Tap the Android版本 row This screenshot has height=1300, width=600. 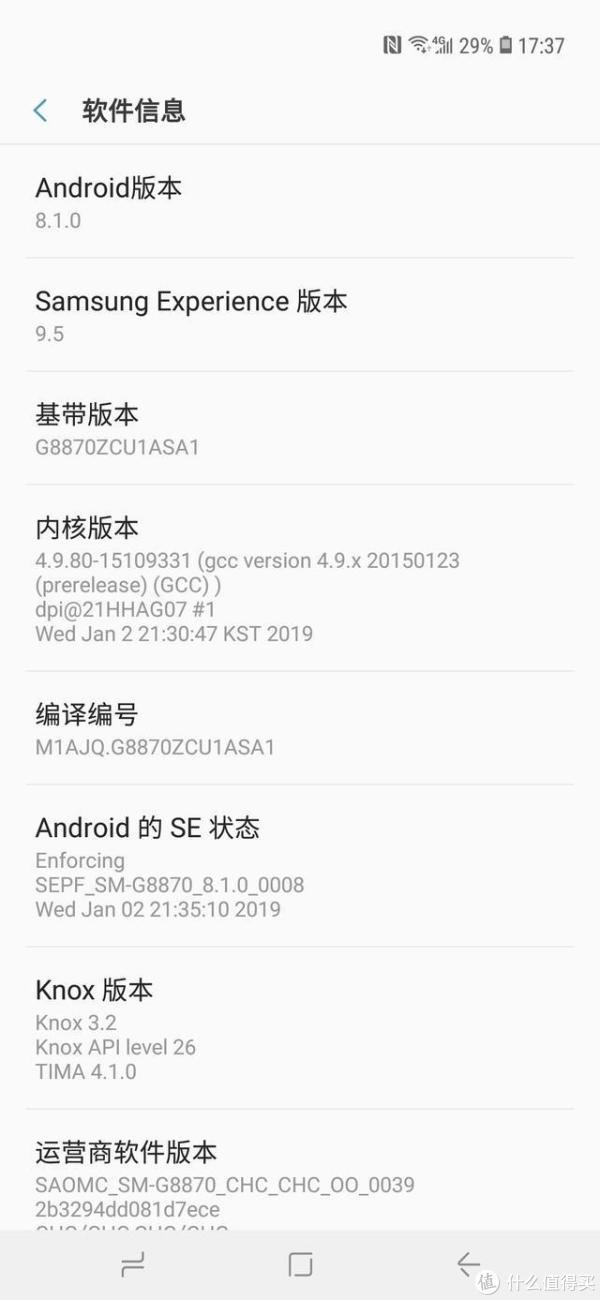(x=300, y=201)
